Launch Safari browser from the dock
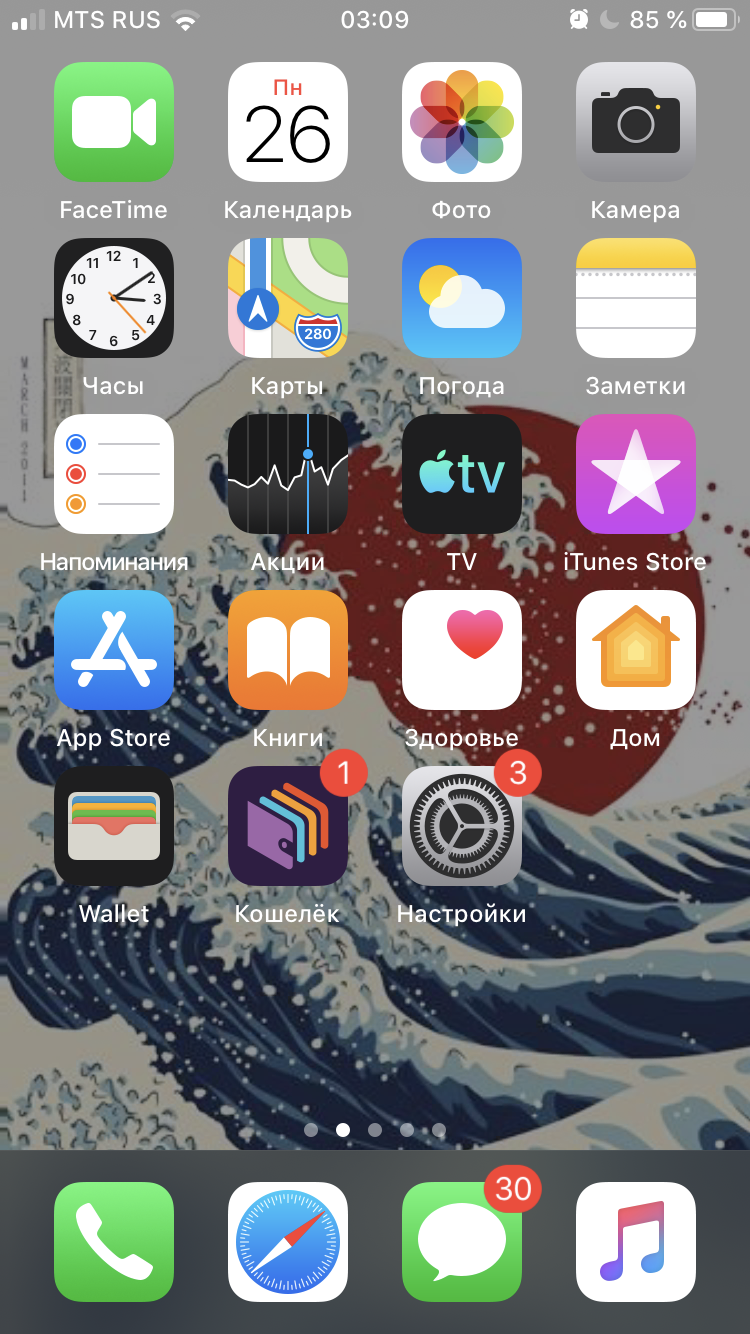750x1334 pixels. (288, 1242)
